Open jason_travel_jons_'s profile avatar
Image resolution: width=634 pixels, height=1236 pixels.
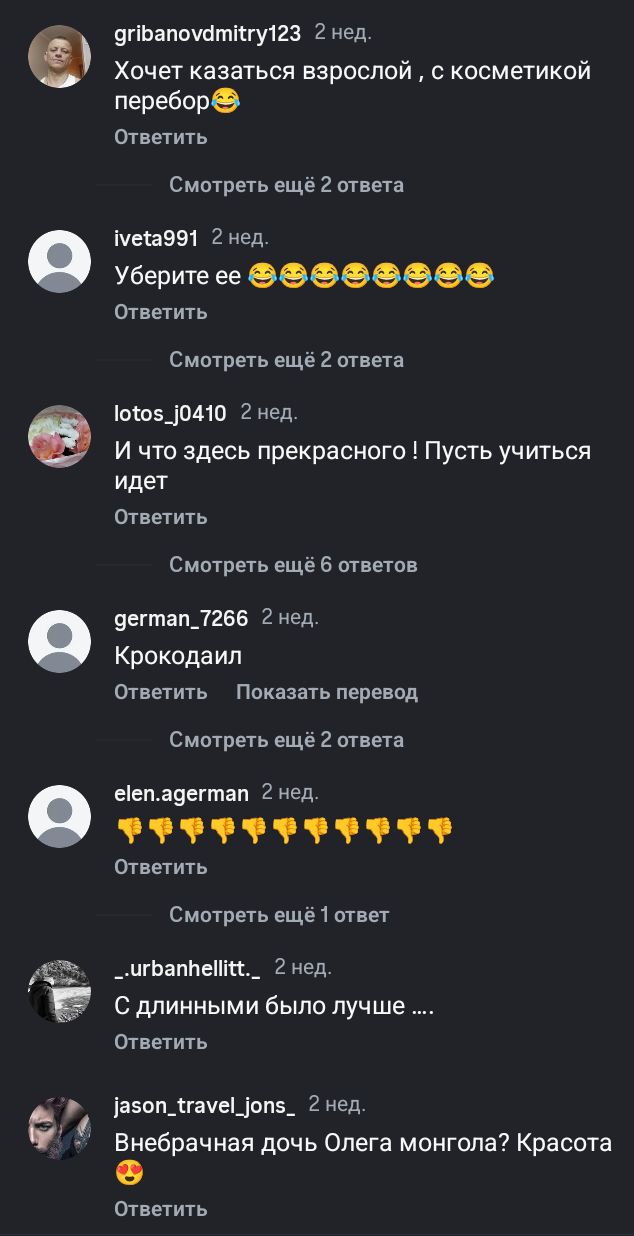pos(59,1128)
